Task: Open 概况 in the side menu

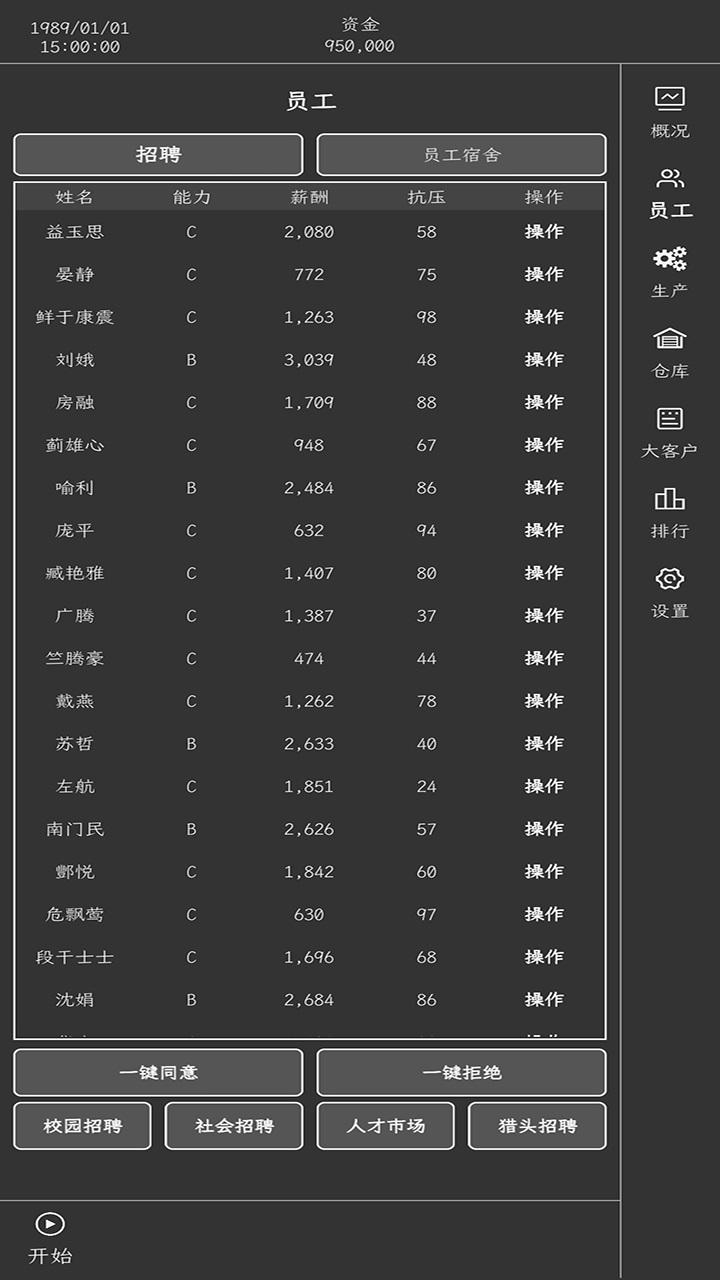Action: pos(670,112)
